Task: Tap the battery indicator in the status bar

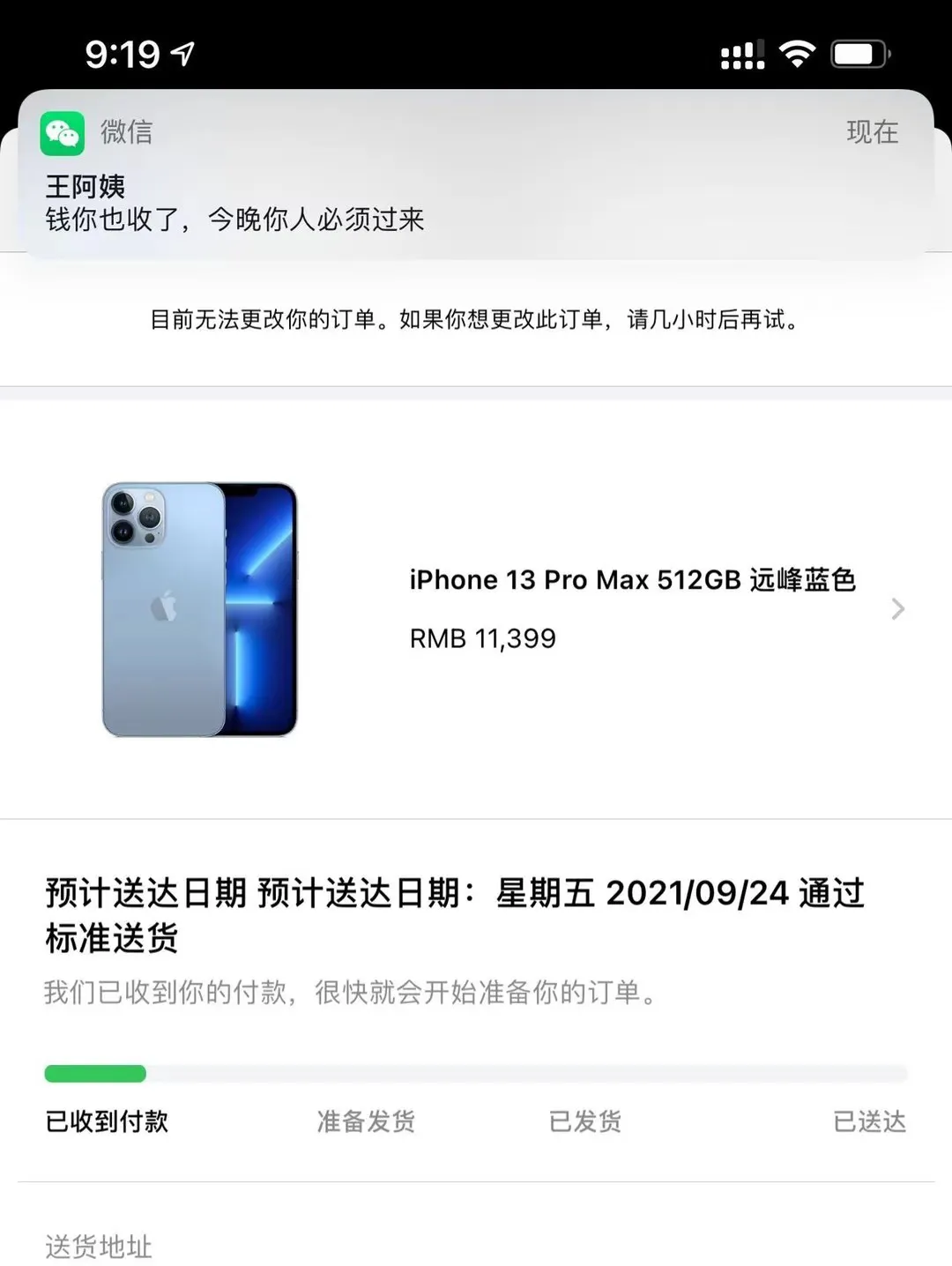Action: point(859,53)
